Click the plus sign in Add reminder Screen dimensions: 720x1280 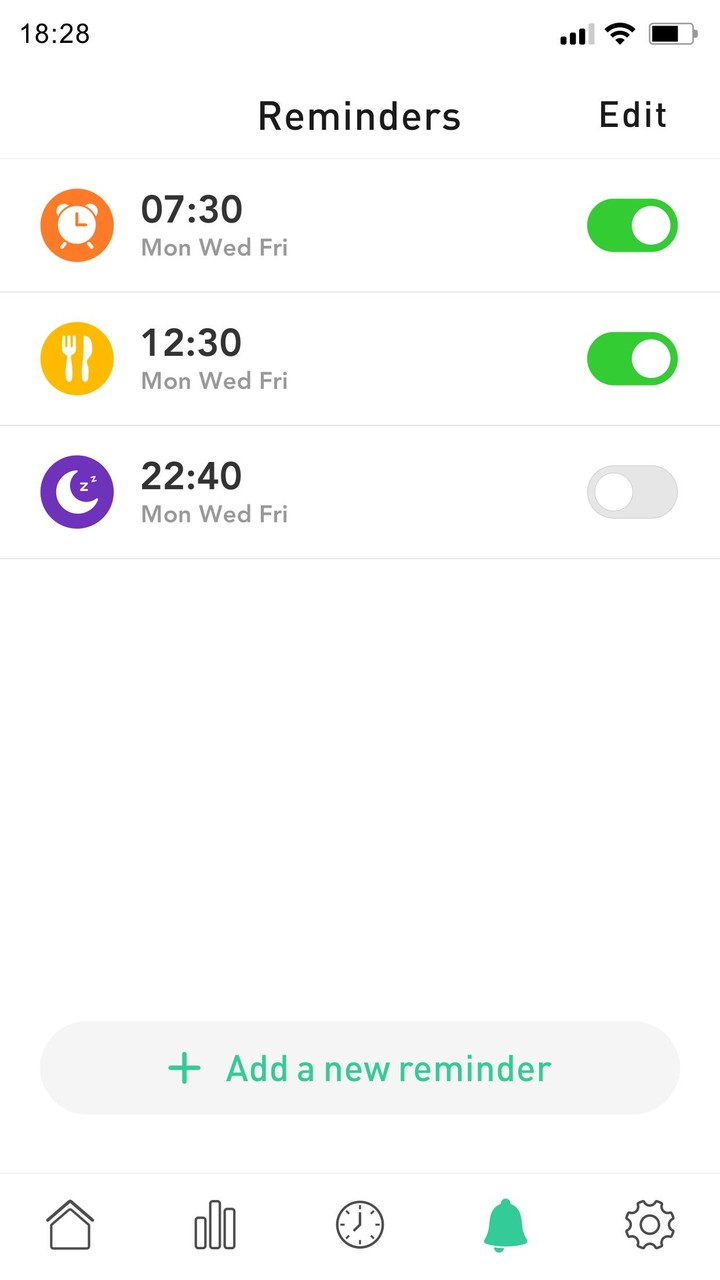pos(185,1068)
